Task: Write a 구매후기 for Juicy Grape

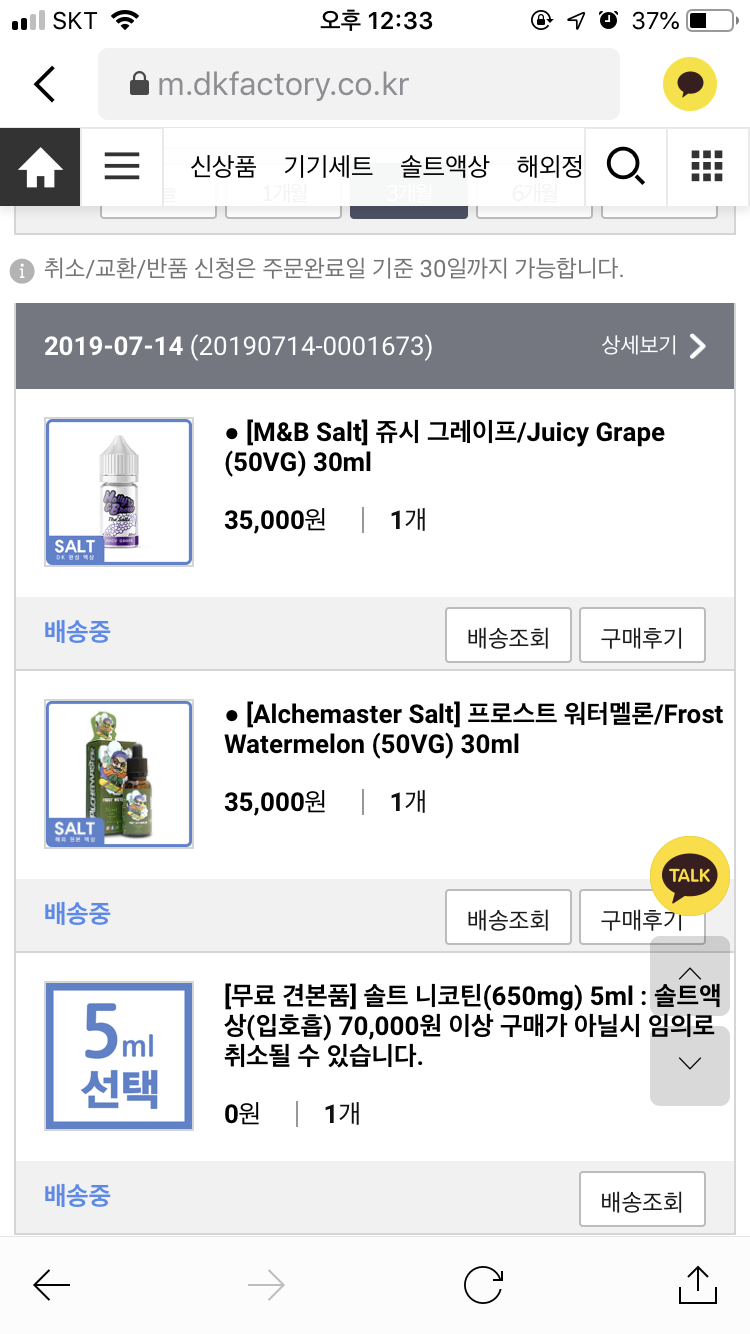Action: coord(642,636)
